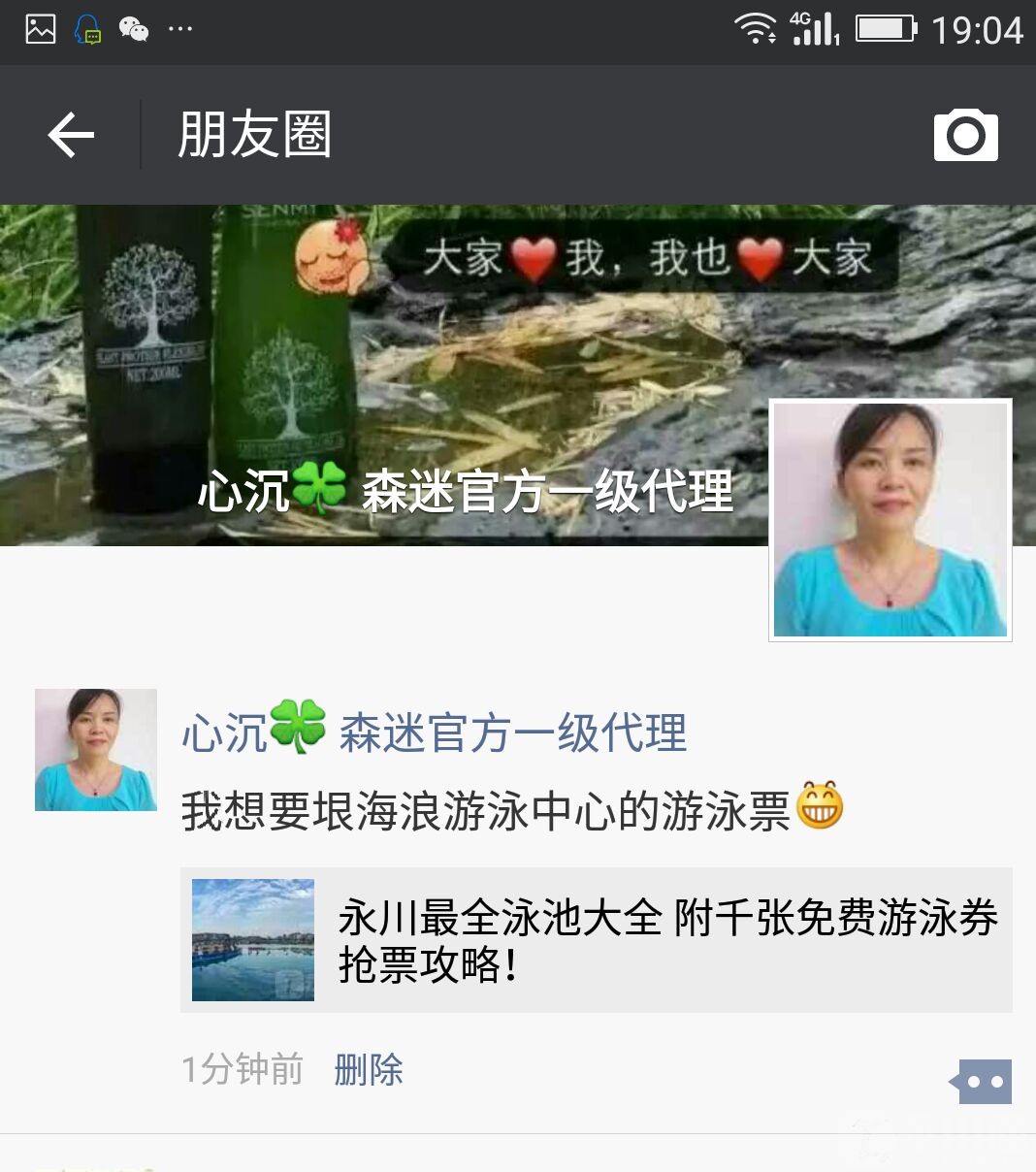Viewport: 1036px width, 1172px height.
Task: Delete the post with 删除
Action: (x=369, y=1070)
